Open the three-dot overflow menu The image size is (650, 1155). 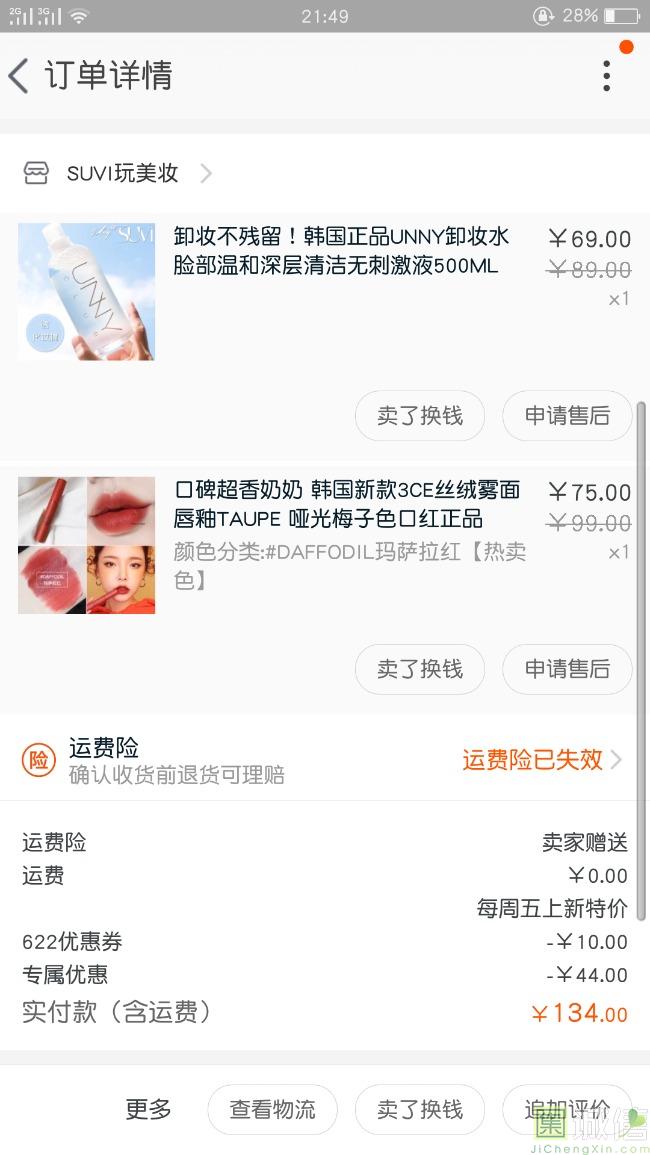pyautogui.click(x=606, y=76)
